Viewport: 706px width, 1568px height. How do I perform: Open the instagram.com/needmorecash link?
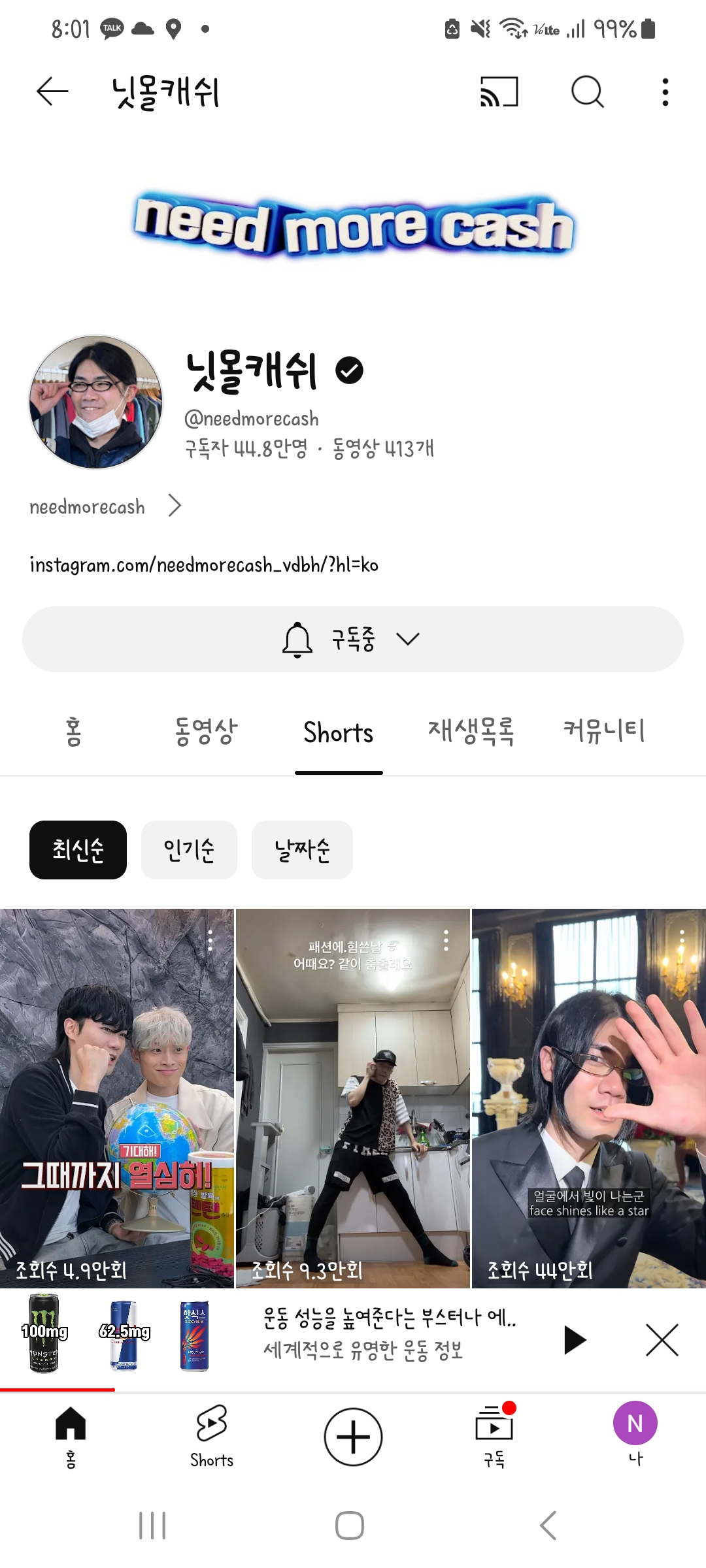204,564
